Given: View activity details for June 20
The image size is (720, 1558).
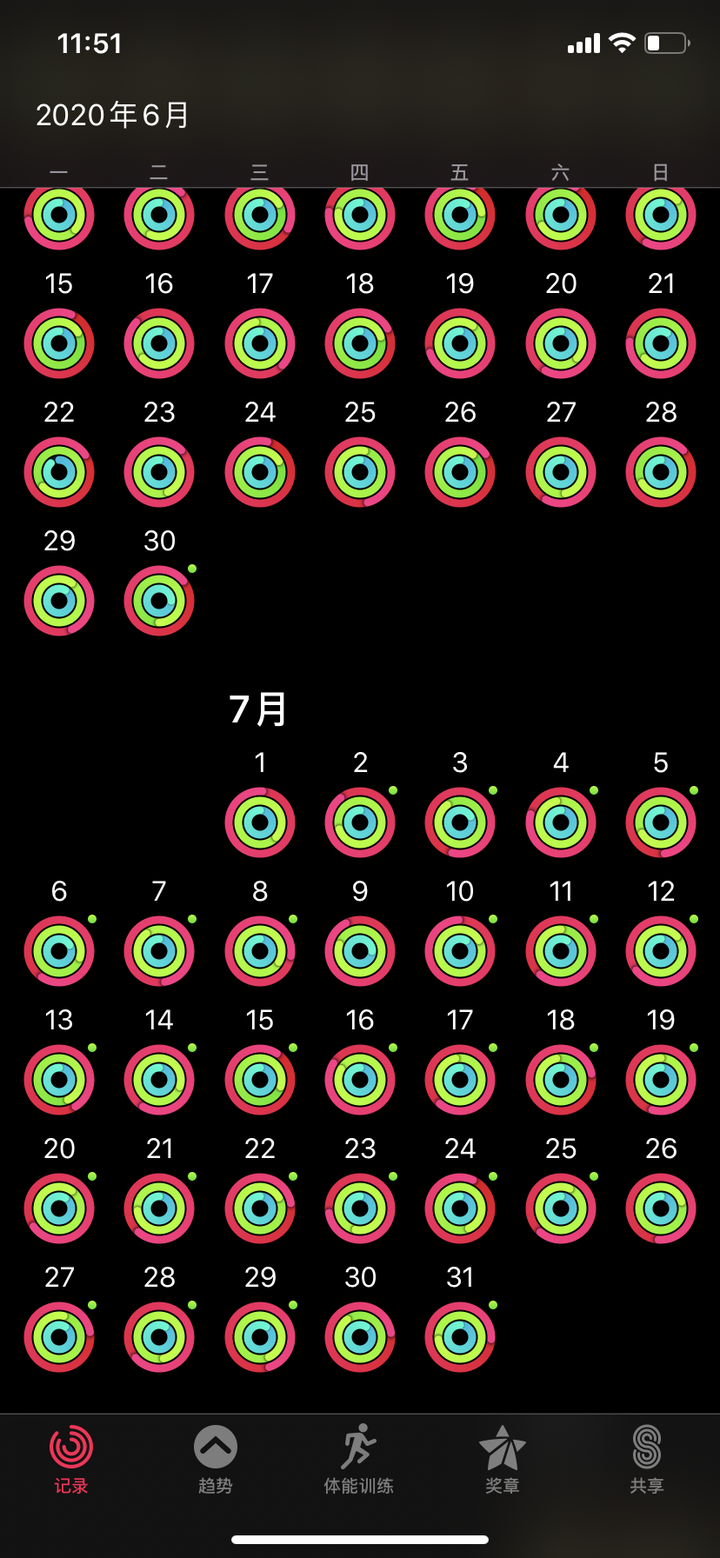Looking at the screenshot, I should click(x=560, y=343).
